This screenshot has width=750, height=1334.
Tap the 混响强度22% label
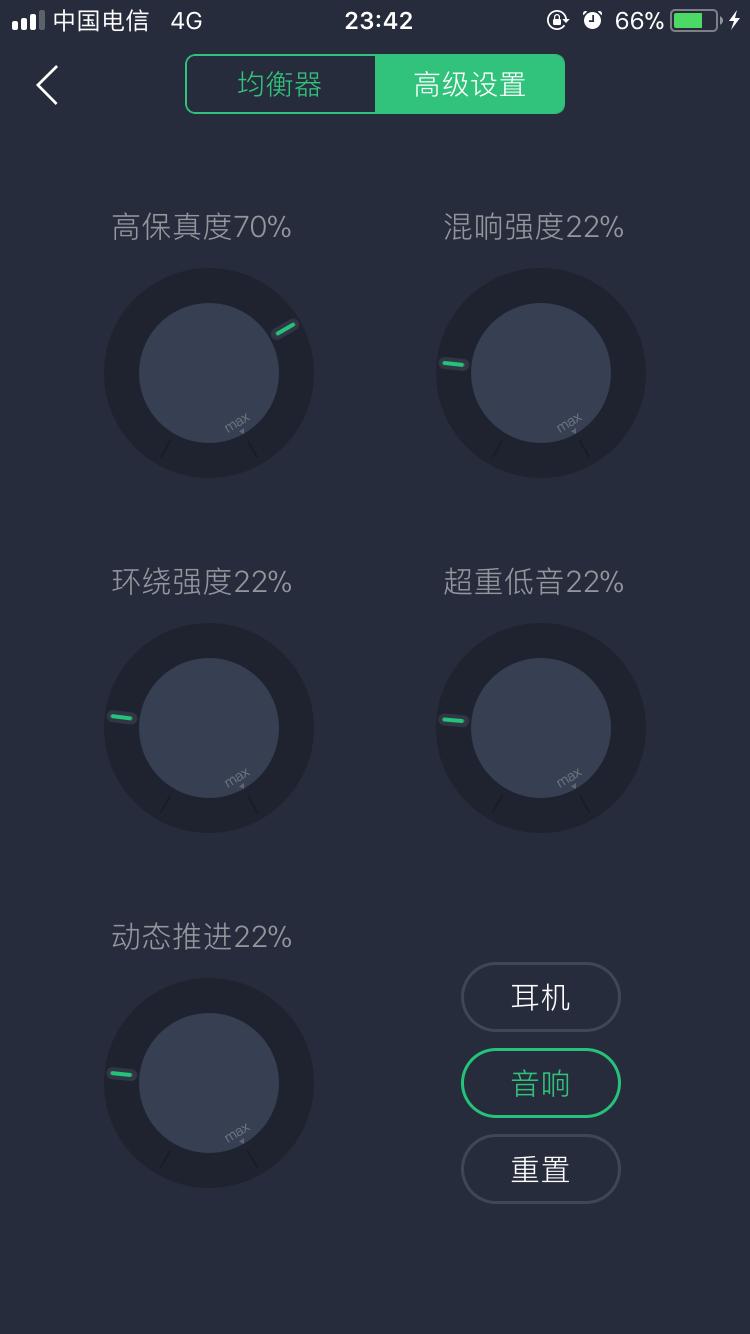click(x=533, y=227)
